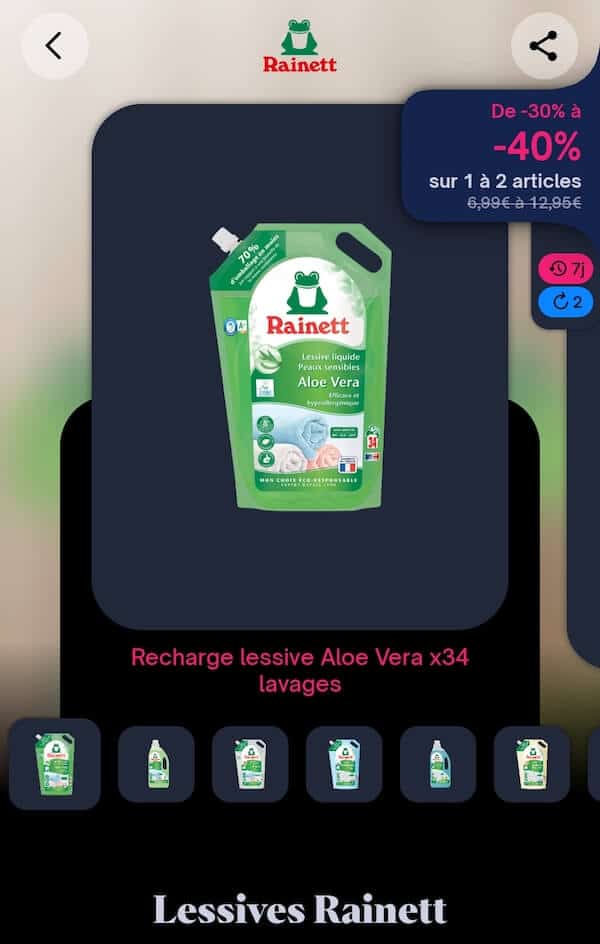Select the white and green pouch thumbnail
Viewport: 600px width, 944px height.
[250, 764]
